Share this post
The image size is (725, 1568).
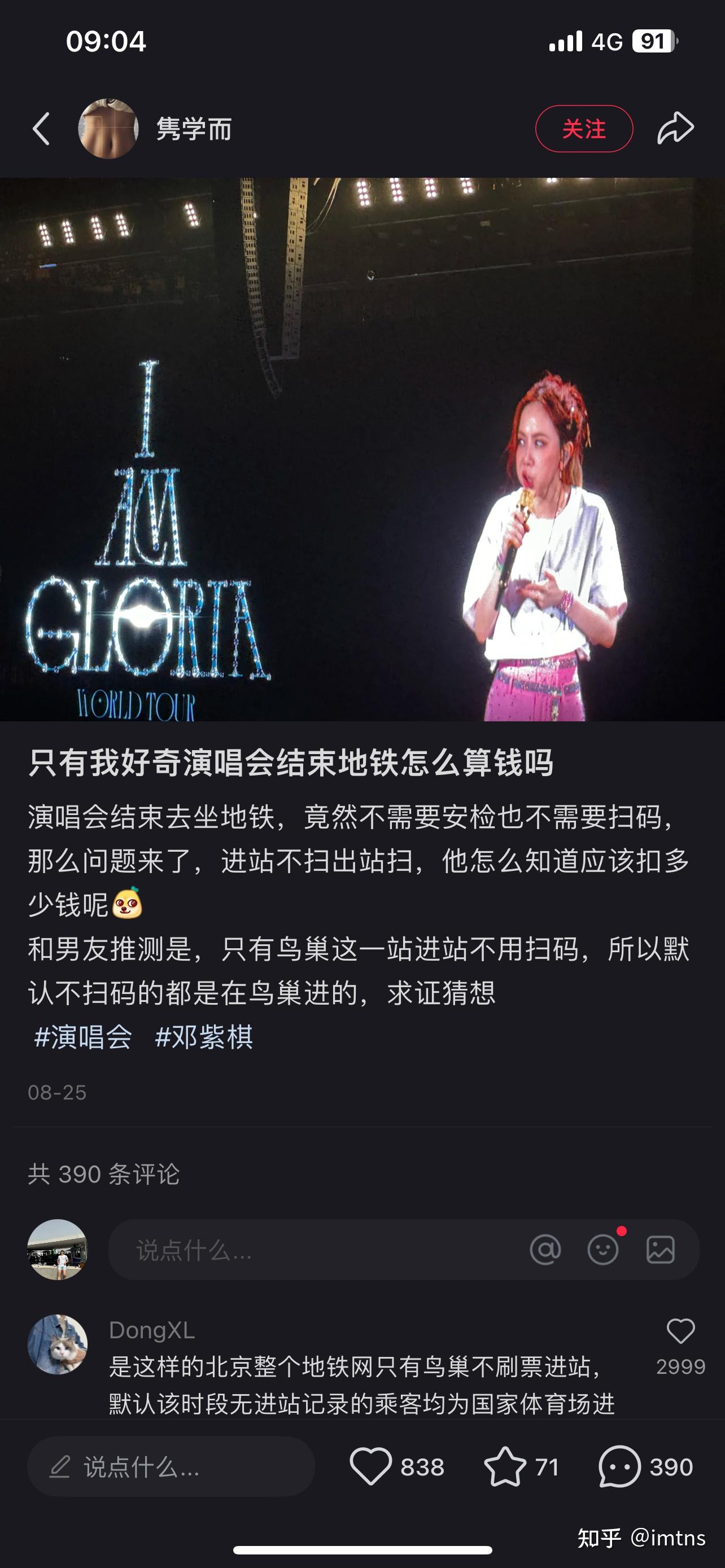tap(675, 129)
